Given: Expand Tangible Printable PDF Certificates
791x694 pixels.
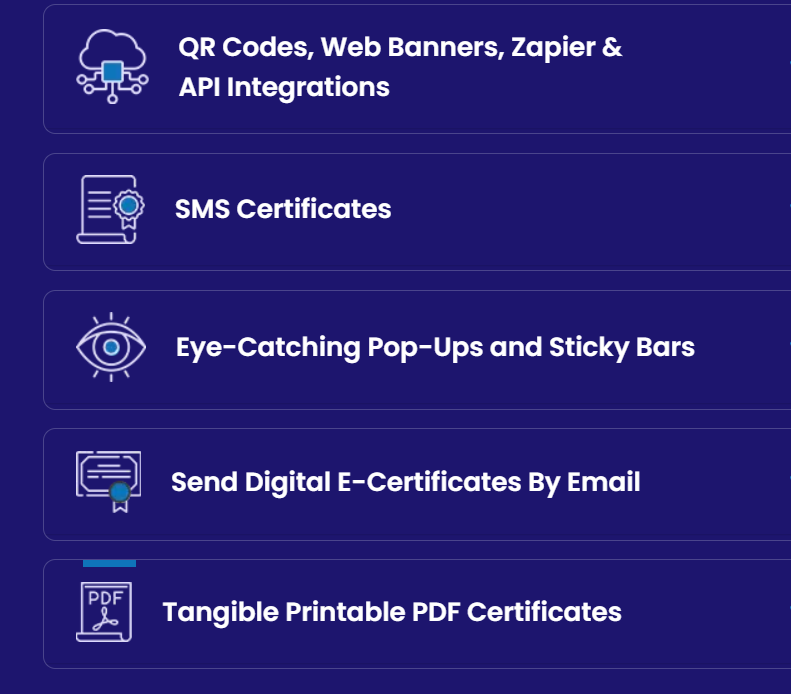Looking at the screenshot, I should click(x=392, y=611).
